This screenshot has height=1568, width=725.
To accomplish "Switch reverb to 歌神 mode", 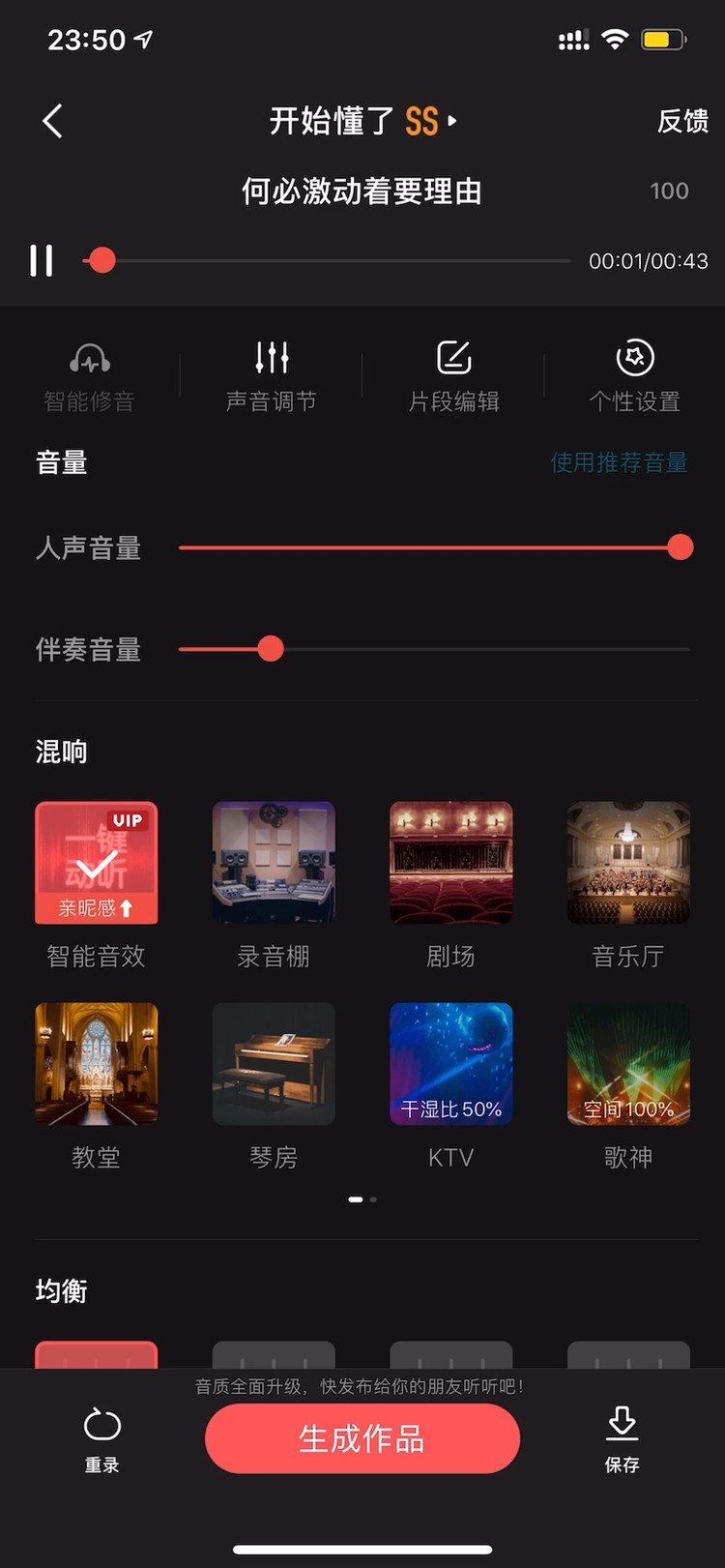I will (628, 1063).
